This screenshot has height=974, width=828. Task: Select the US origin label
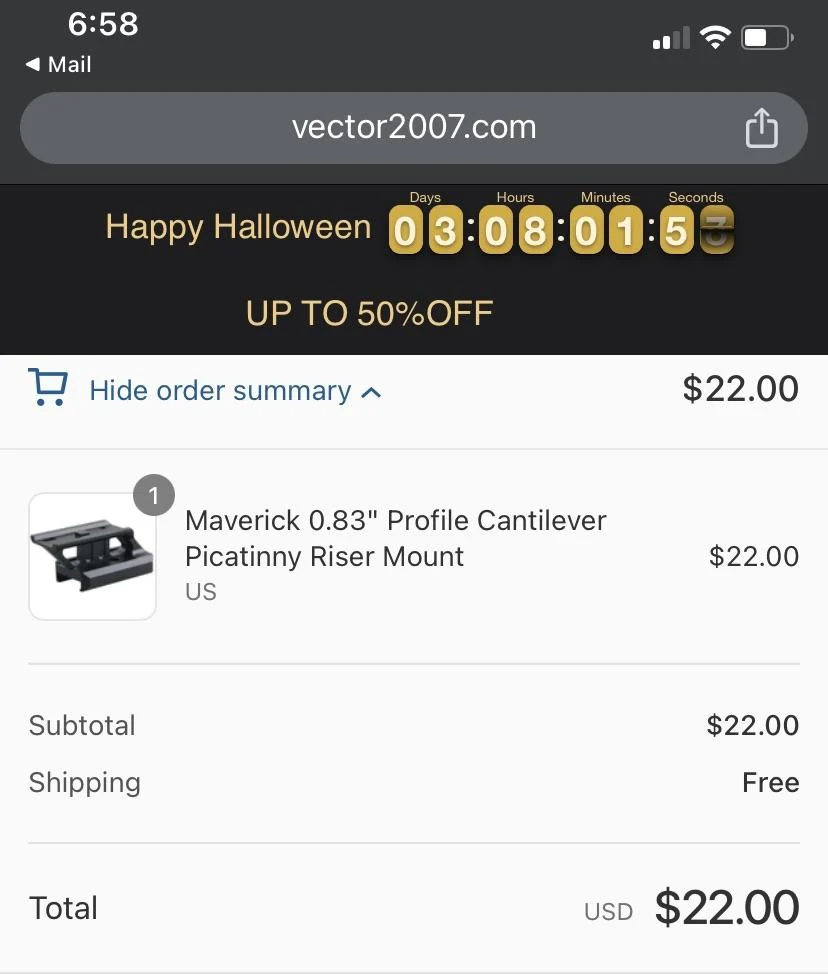click(x=200, y=592)
